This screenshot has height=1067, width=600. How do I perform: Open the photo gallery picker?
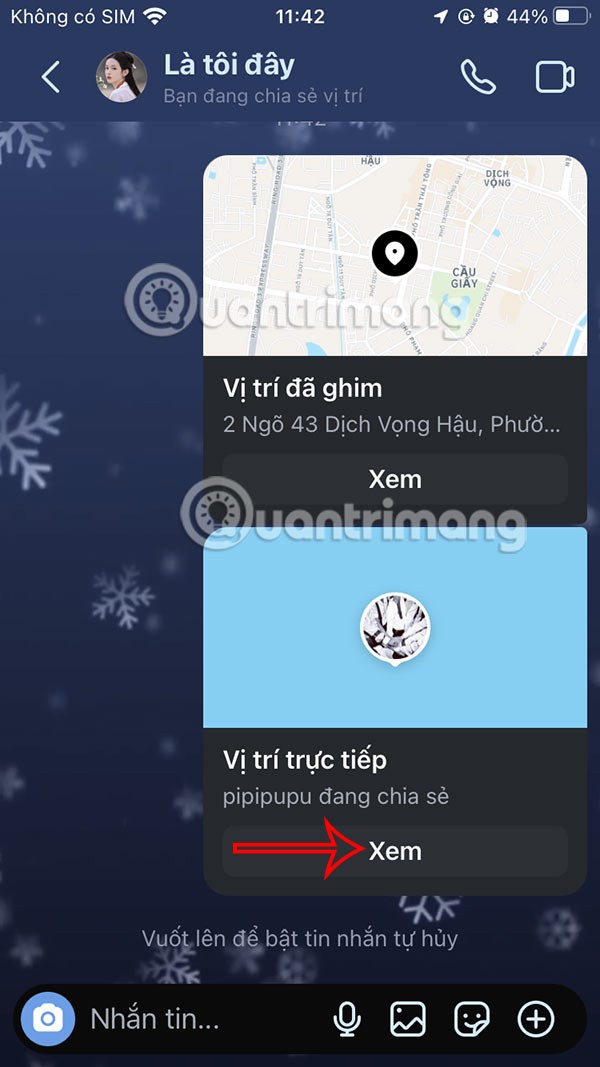408,1019
